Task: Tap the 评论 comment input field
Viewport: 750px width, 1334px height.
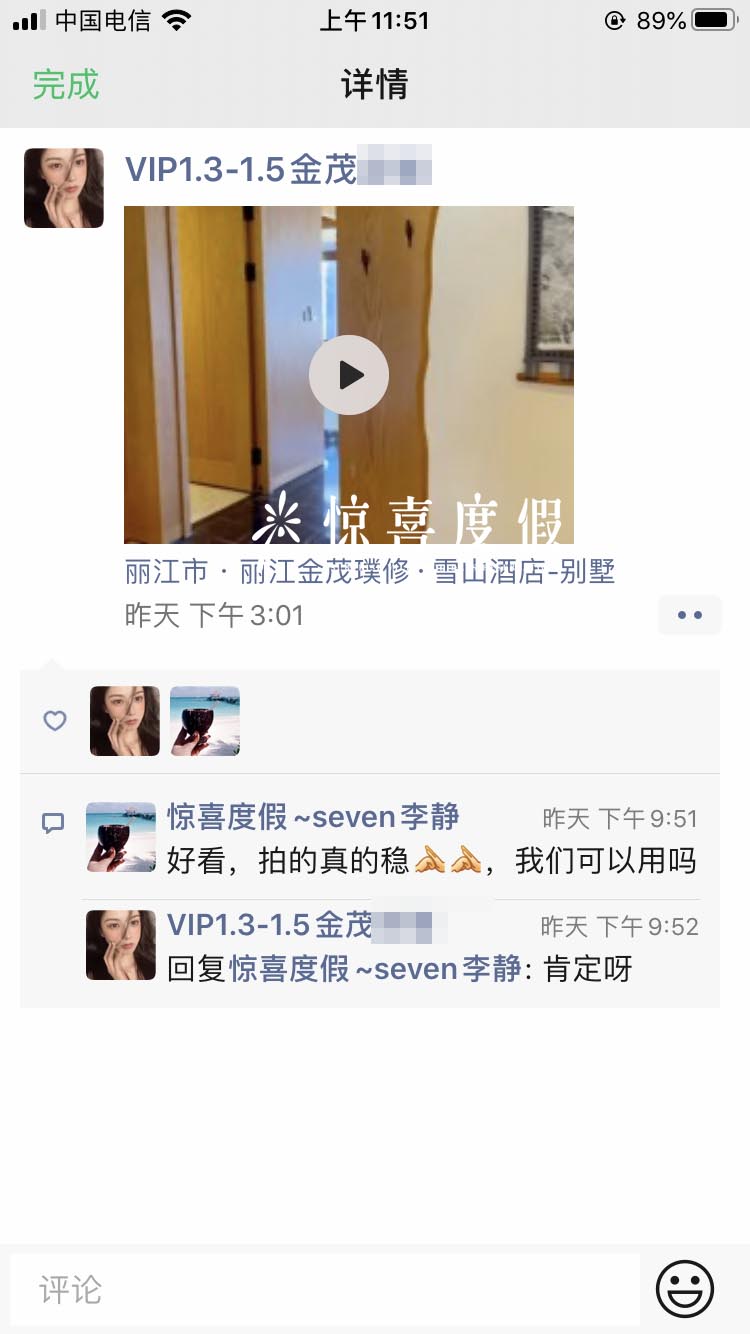Action: (325, 1290)
